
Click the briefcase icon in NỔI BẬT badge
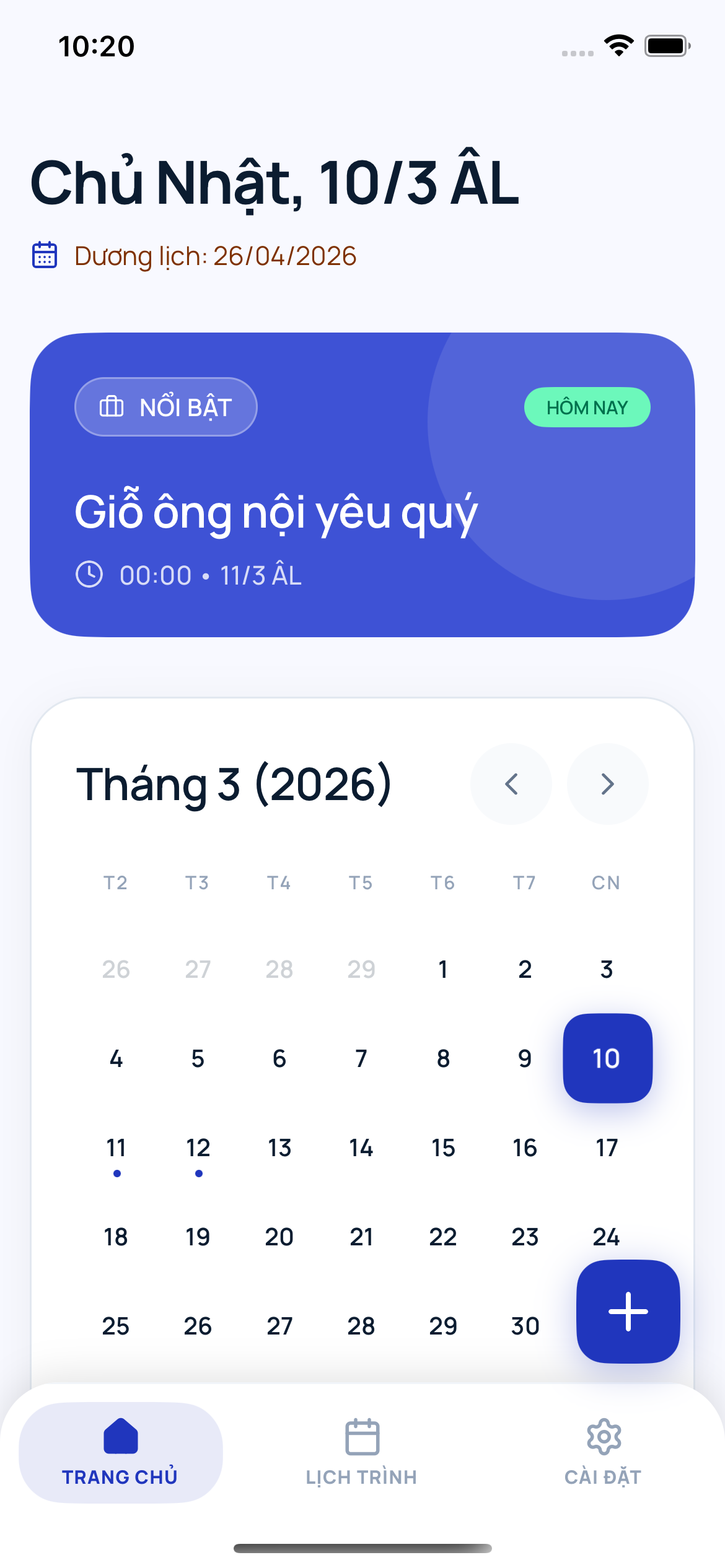pyautogui.click(x=112, y=407)
